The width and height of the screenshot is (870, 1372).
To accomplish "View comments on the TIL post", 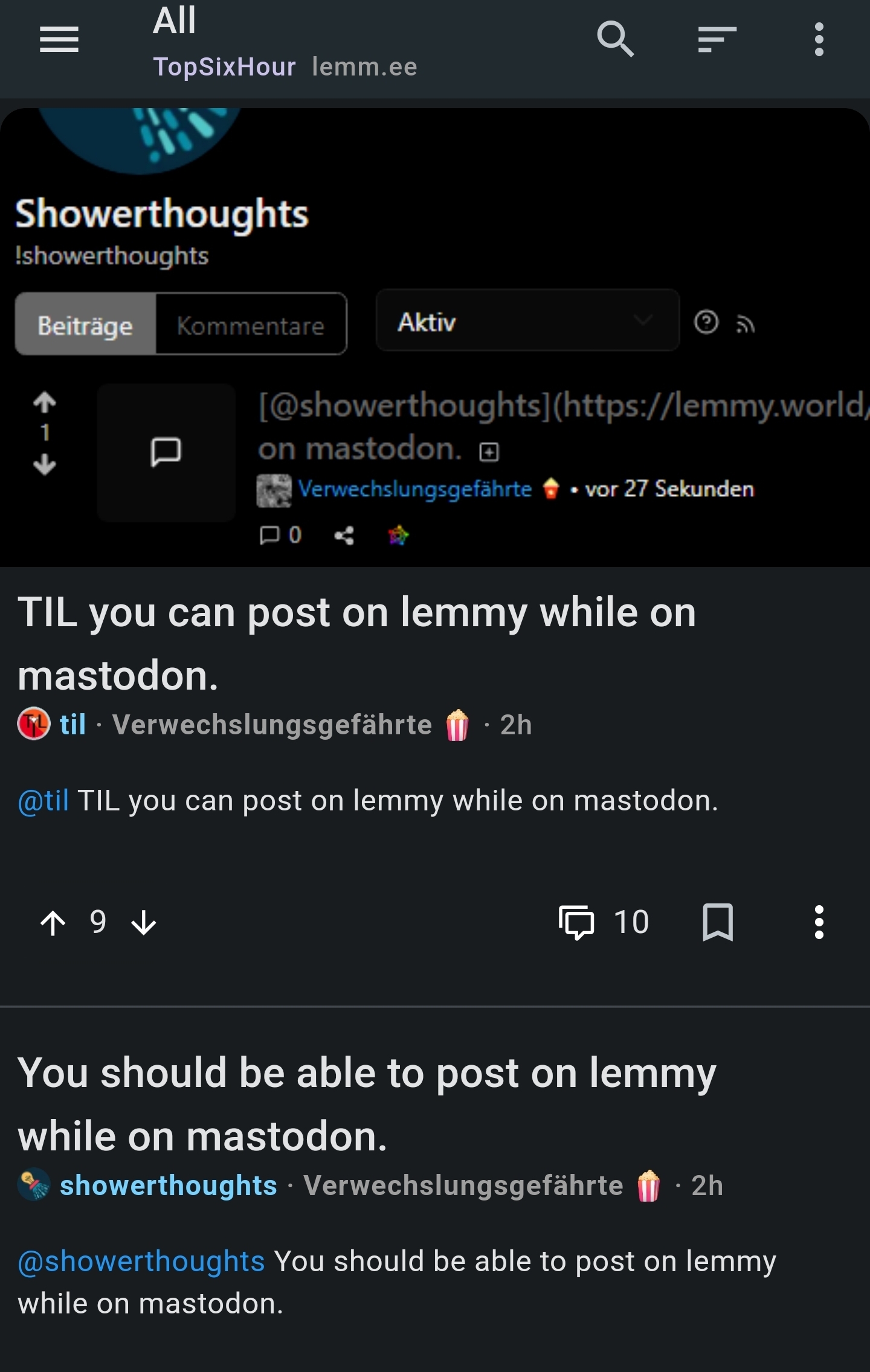I will pyautogui.click(x=603, y=922).
